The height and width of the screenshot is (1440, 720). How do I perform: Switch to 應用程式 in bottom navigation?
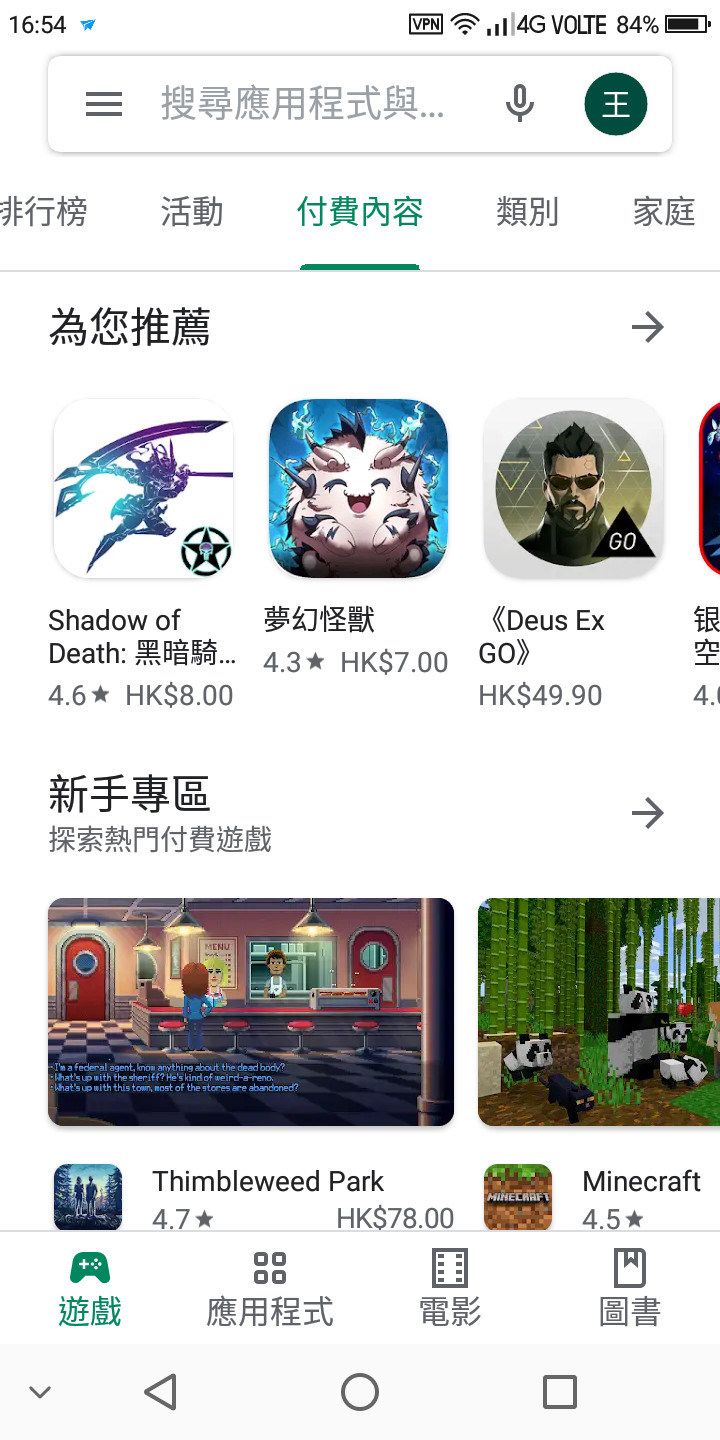coord(270,1288)
